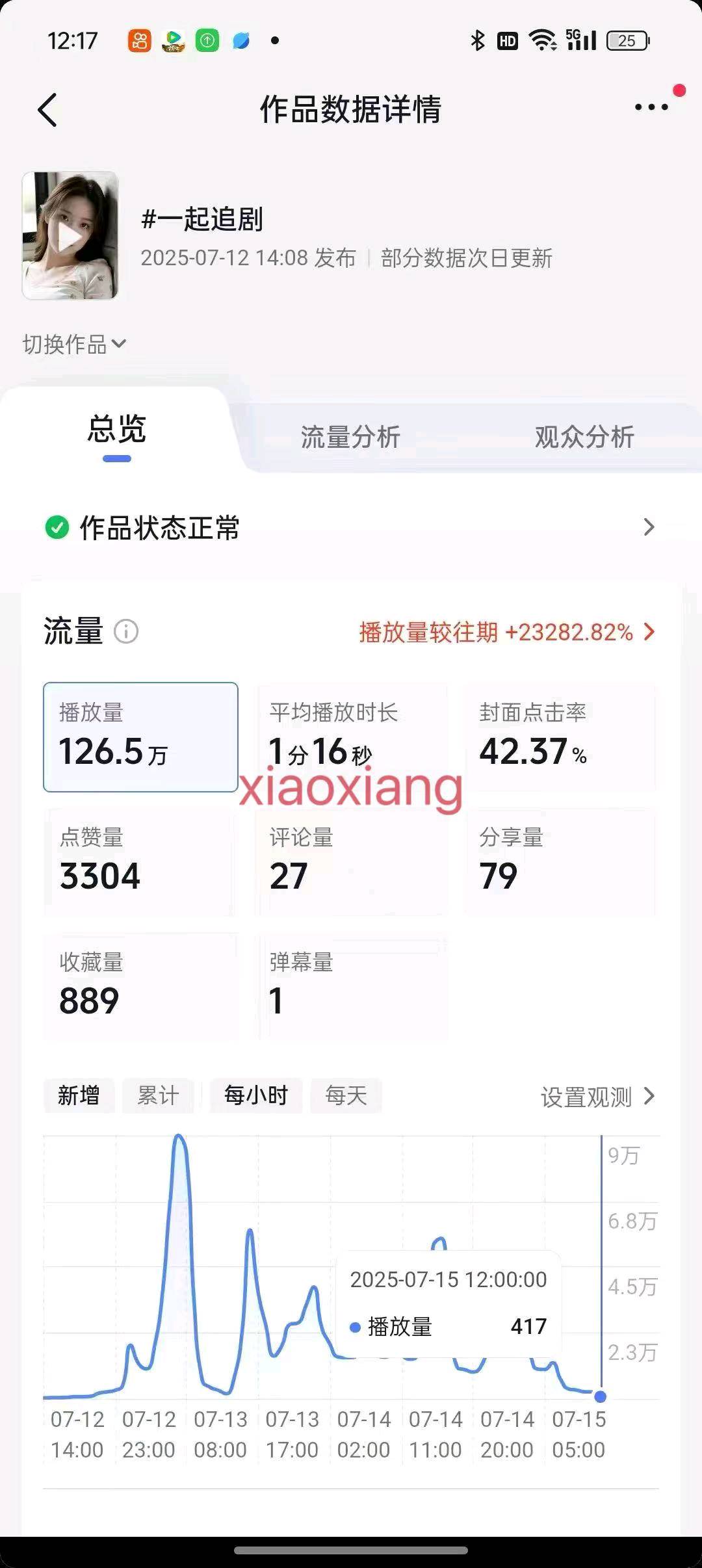Tap the info icon next to 流量
The height and width of the screenshot is (1568, 702).
click(x=126, y=631)
